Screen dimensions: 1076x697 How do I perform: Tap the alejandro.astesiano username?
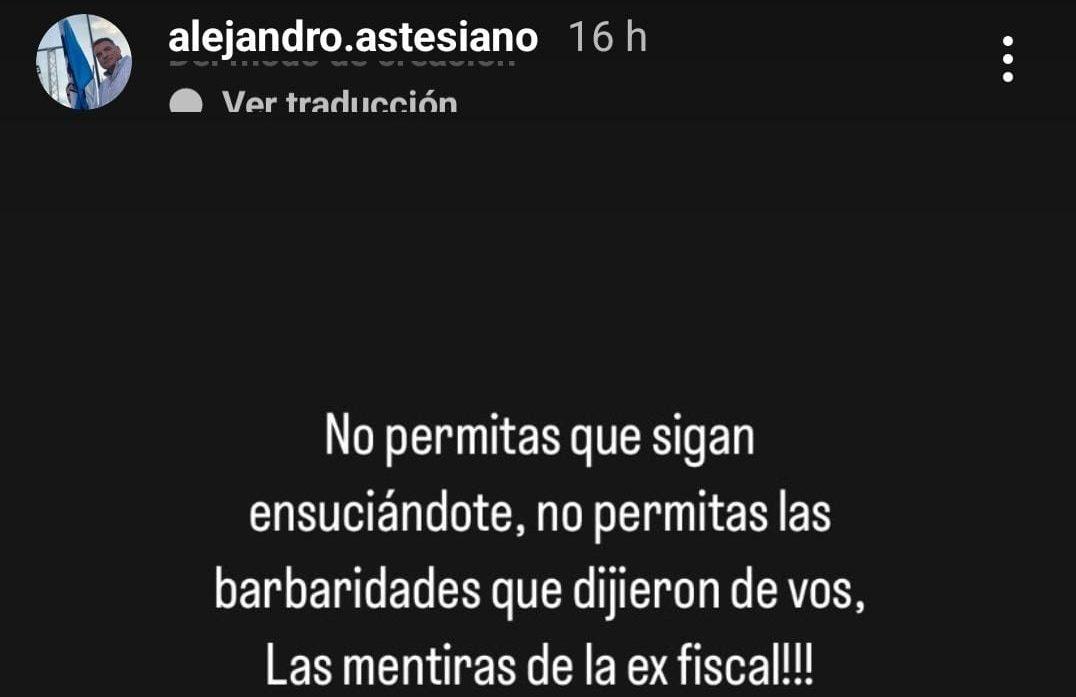click(353, 38)
